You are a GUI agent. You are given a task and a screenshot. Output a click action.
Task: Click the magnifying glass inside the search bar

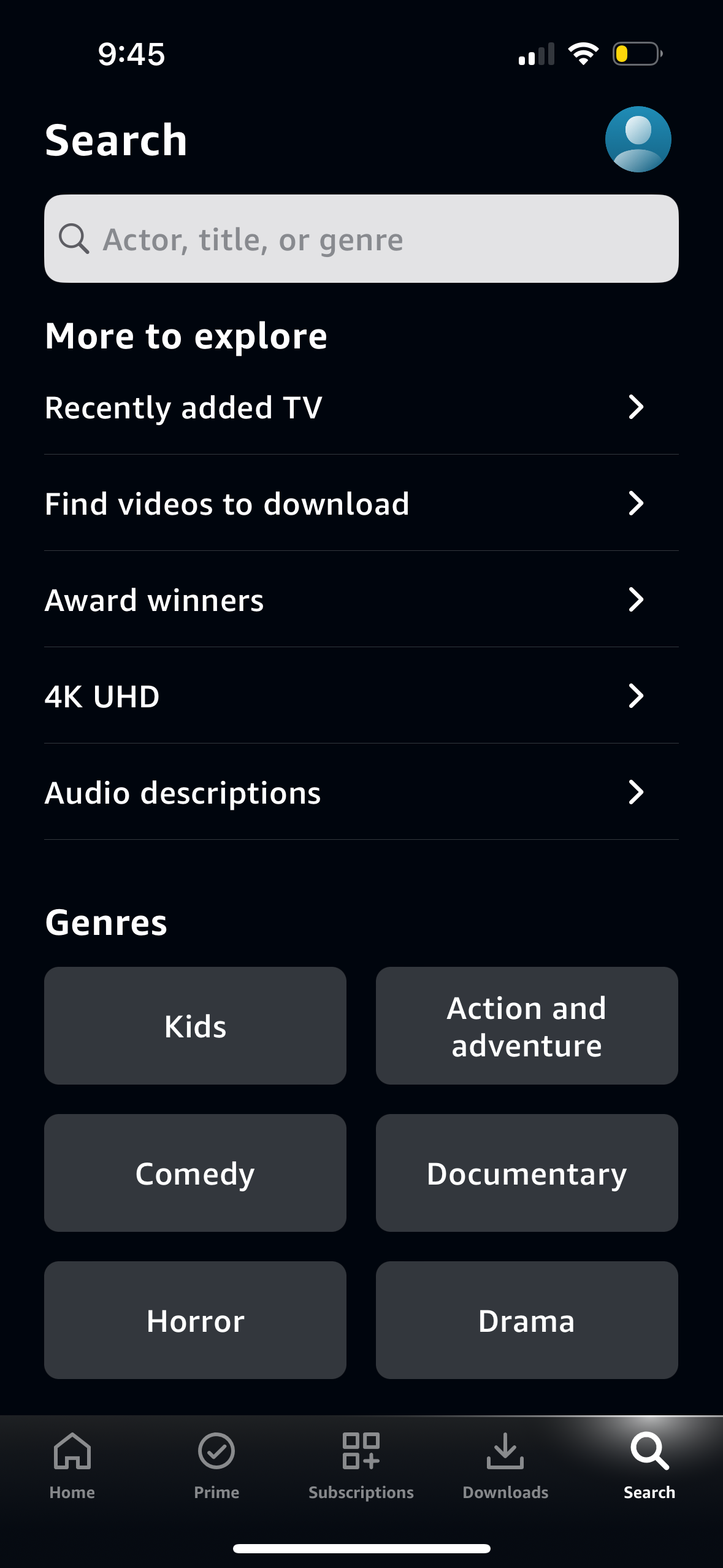[x=74, y=238]
